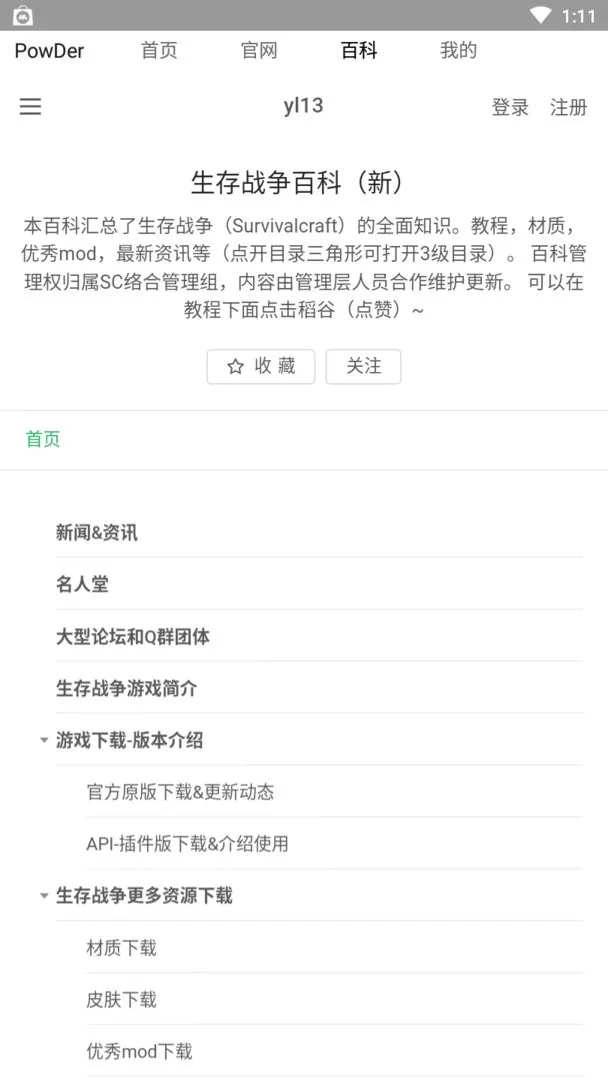Follow the wiki with 关注 button
The width and height of the screenshot is (608, 1080).
click(x=363, y=367)
